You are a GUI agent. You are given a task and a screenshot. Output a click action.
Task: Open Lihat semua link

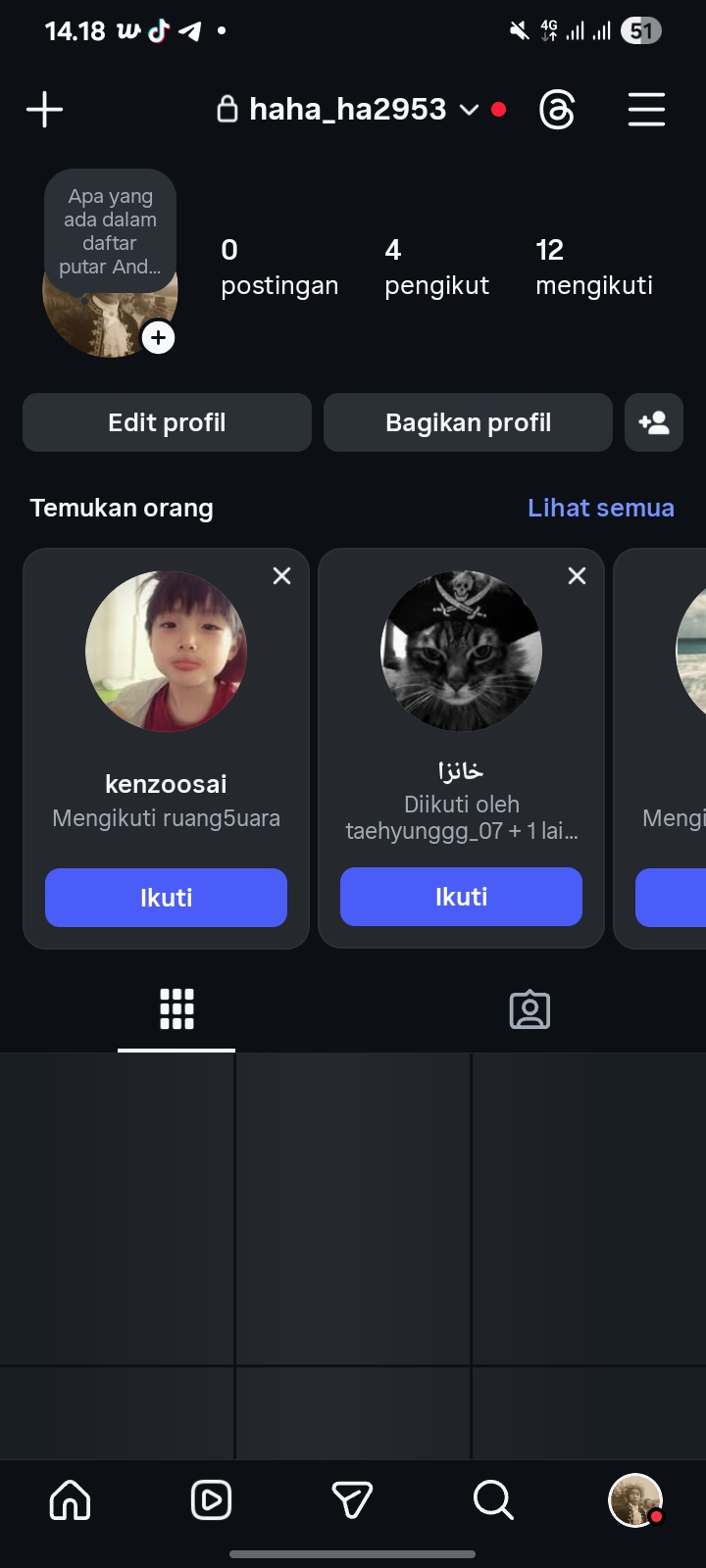[600, 508]
